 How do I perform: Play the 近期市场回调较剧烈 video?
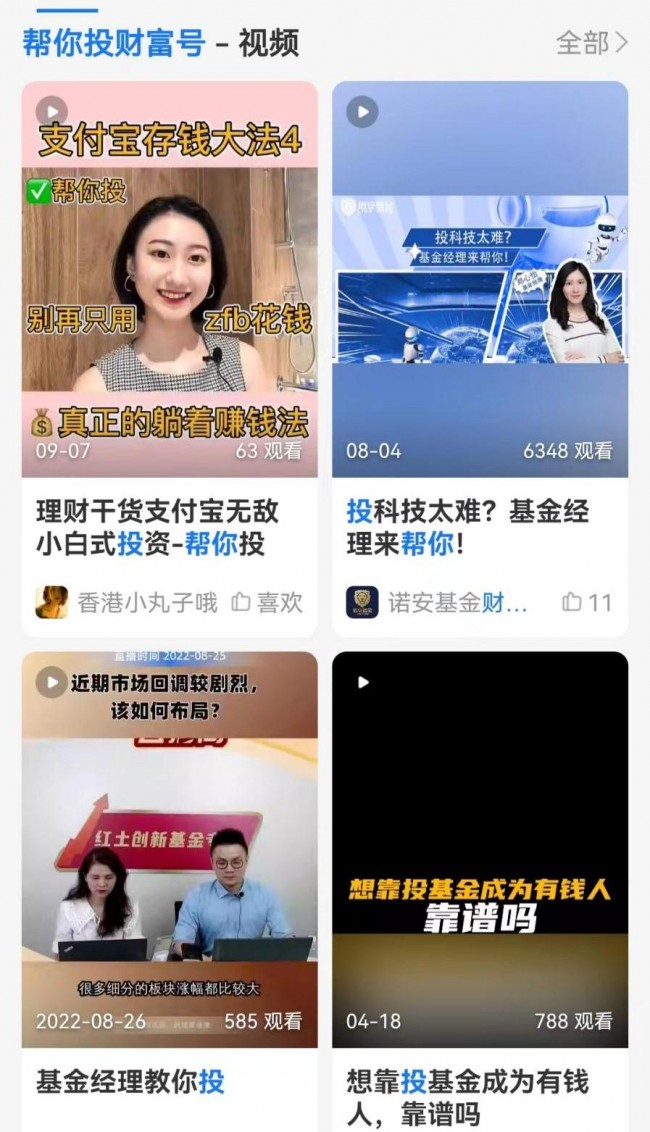(170, 850)
